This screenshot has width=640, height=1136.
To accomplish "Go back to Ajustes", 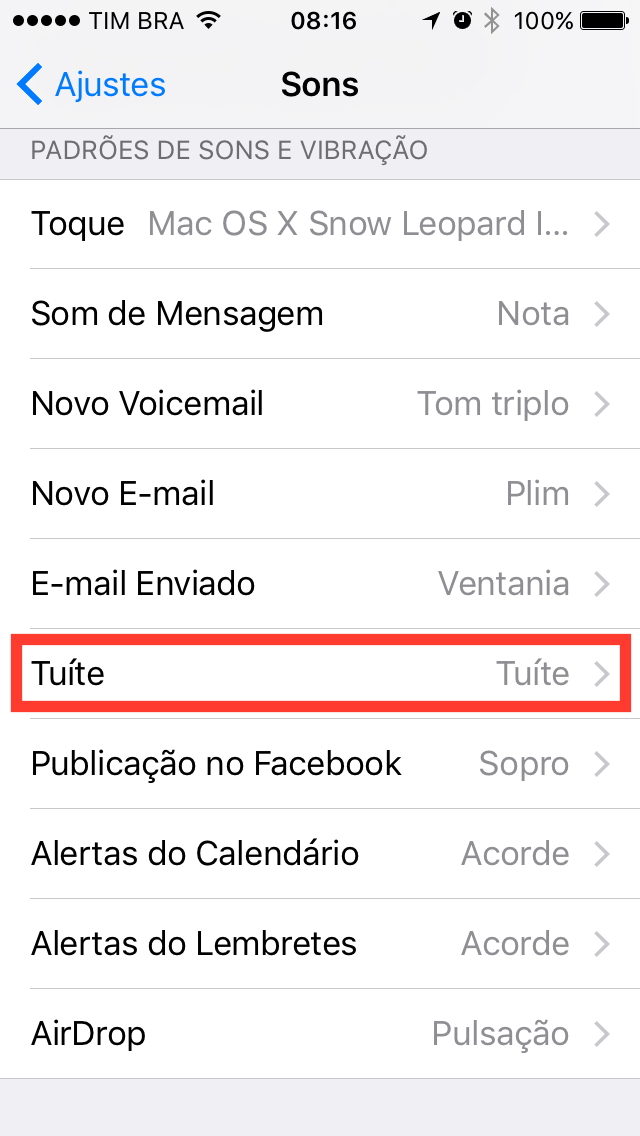I will 92,85.
